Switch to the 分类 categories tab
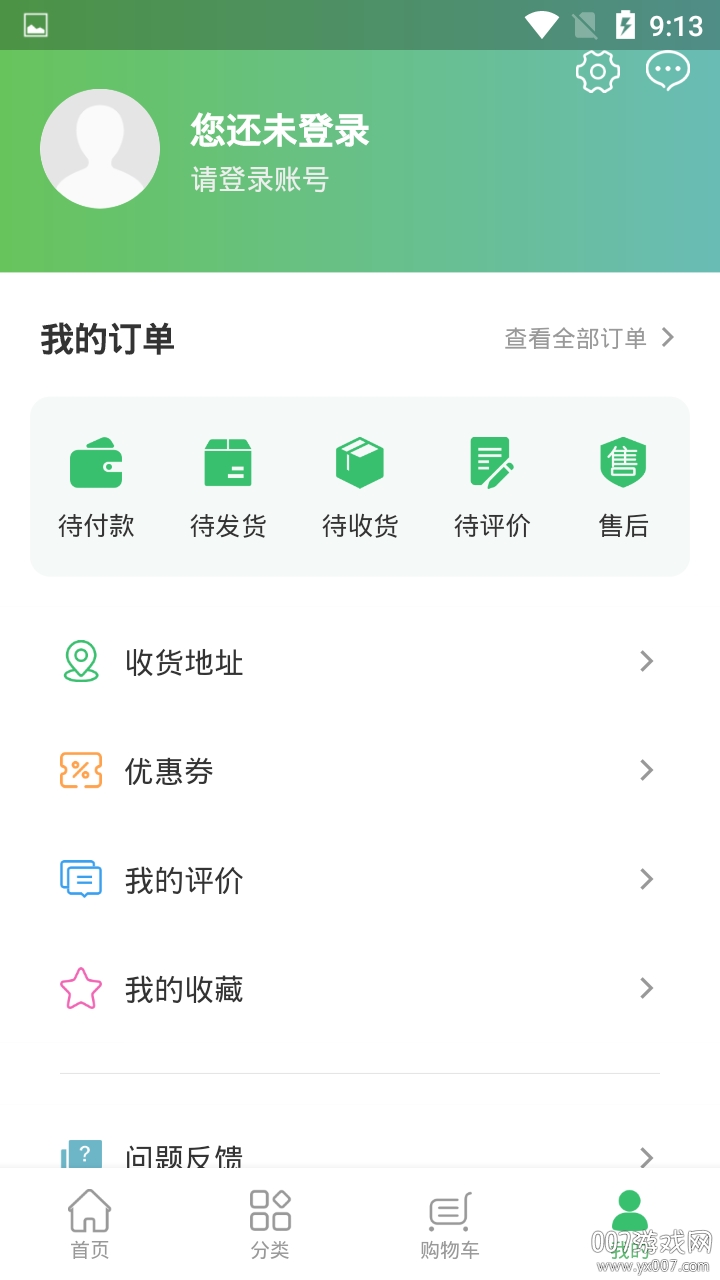Viewport: 720px width, 1280px height. coord(270,1224)
